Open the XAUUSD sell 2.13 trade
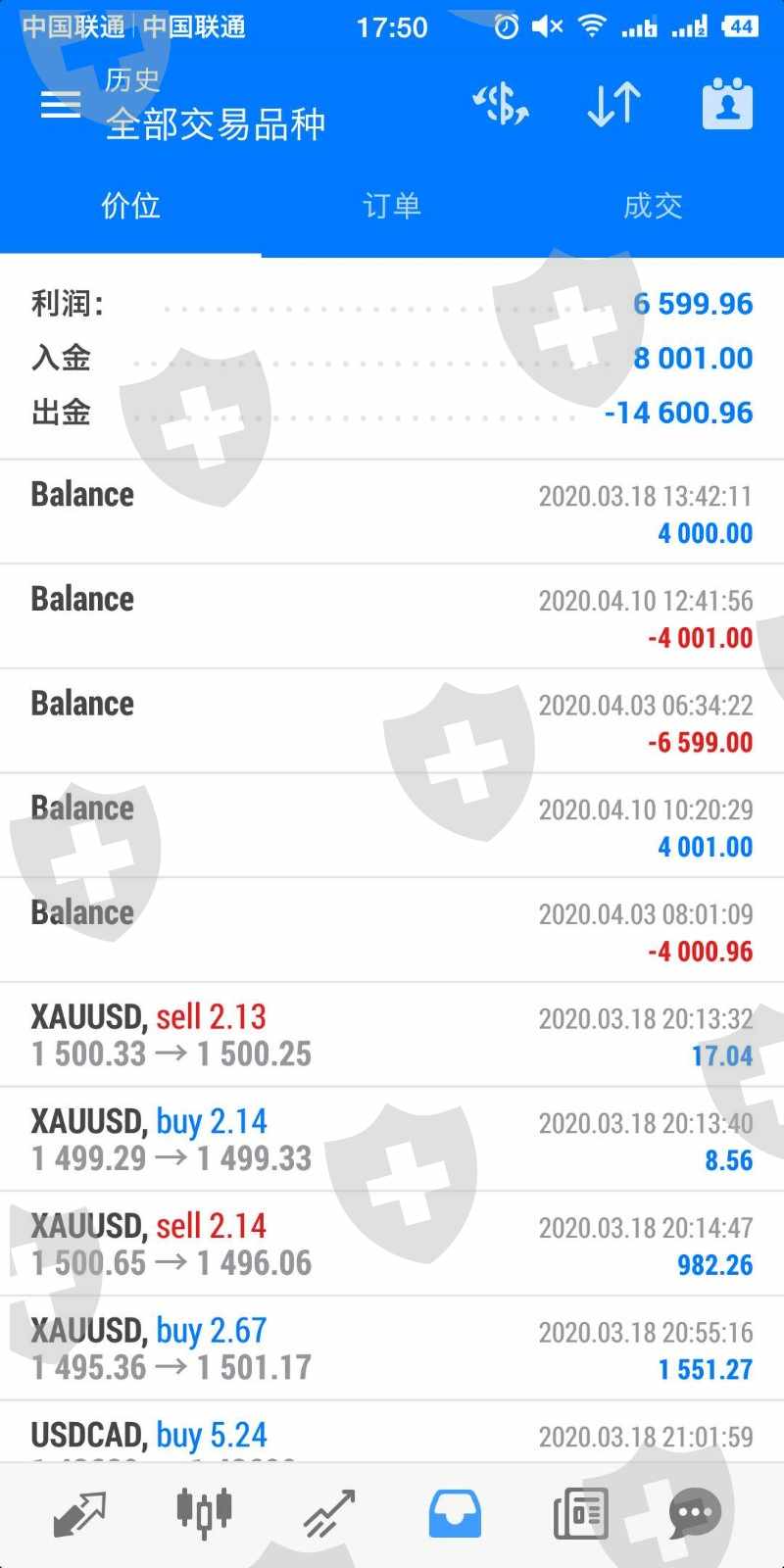This screenshot has height=1568, width=784. (x=392, y=1035)
